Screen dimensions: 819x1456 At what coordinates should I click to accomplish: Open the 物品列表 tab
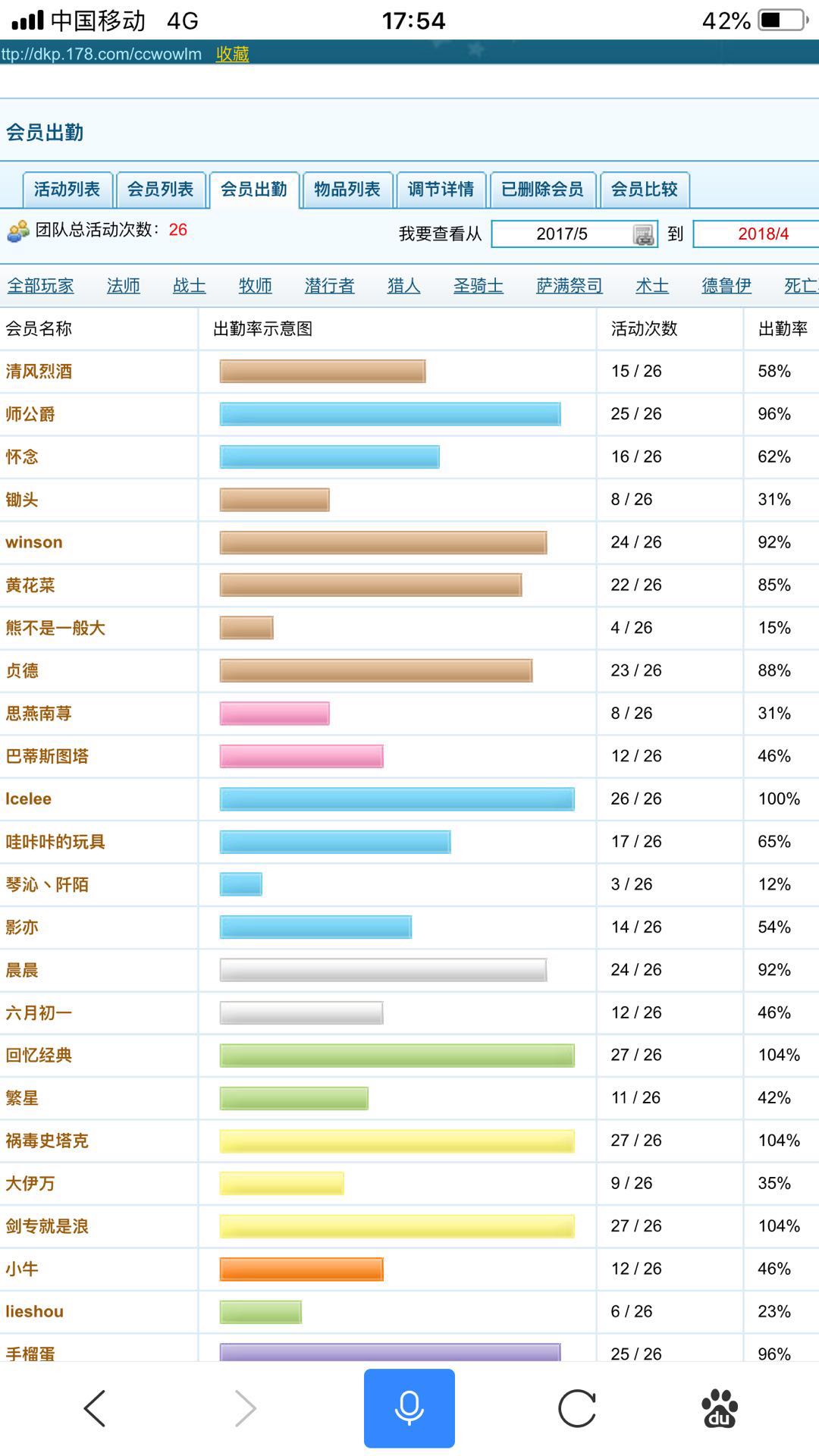(x=347, y=189)
